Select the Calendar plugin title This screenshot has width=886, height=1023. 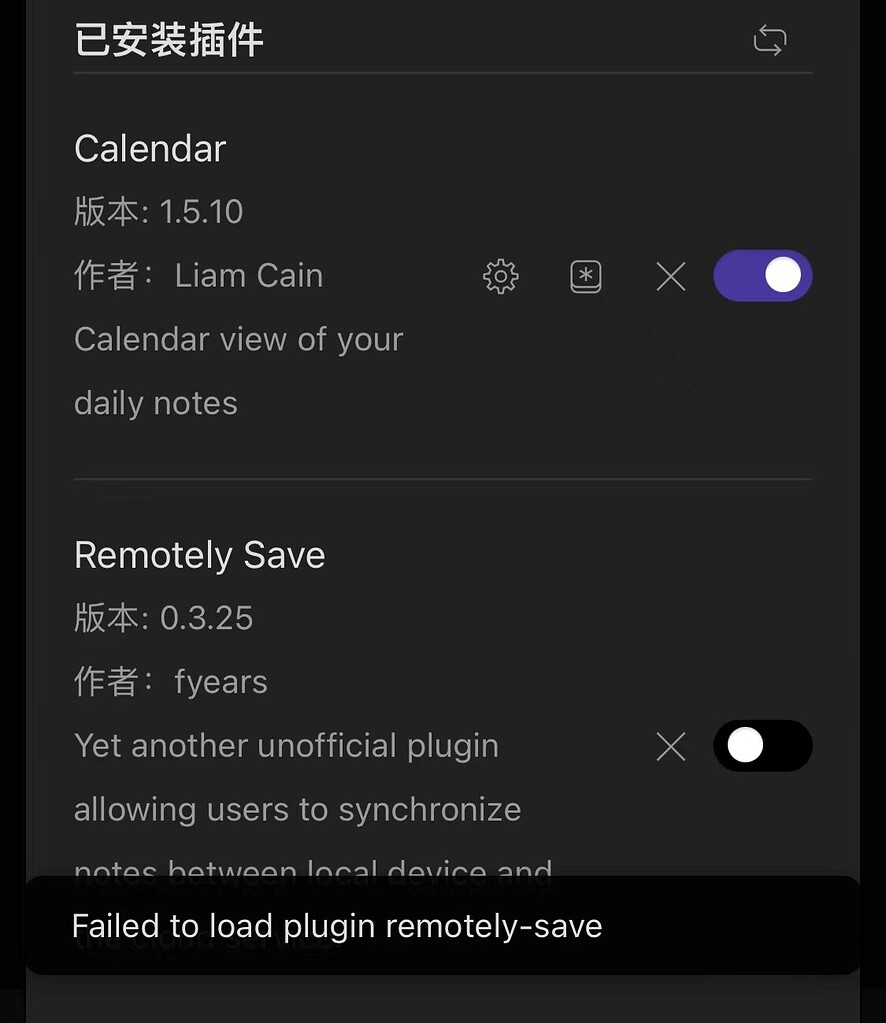click(150, 148)
